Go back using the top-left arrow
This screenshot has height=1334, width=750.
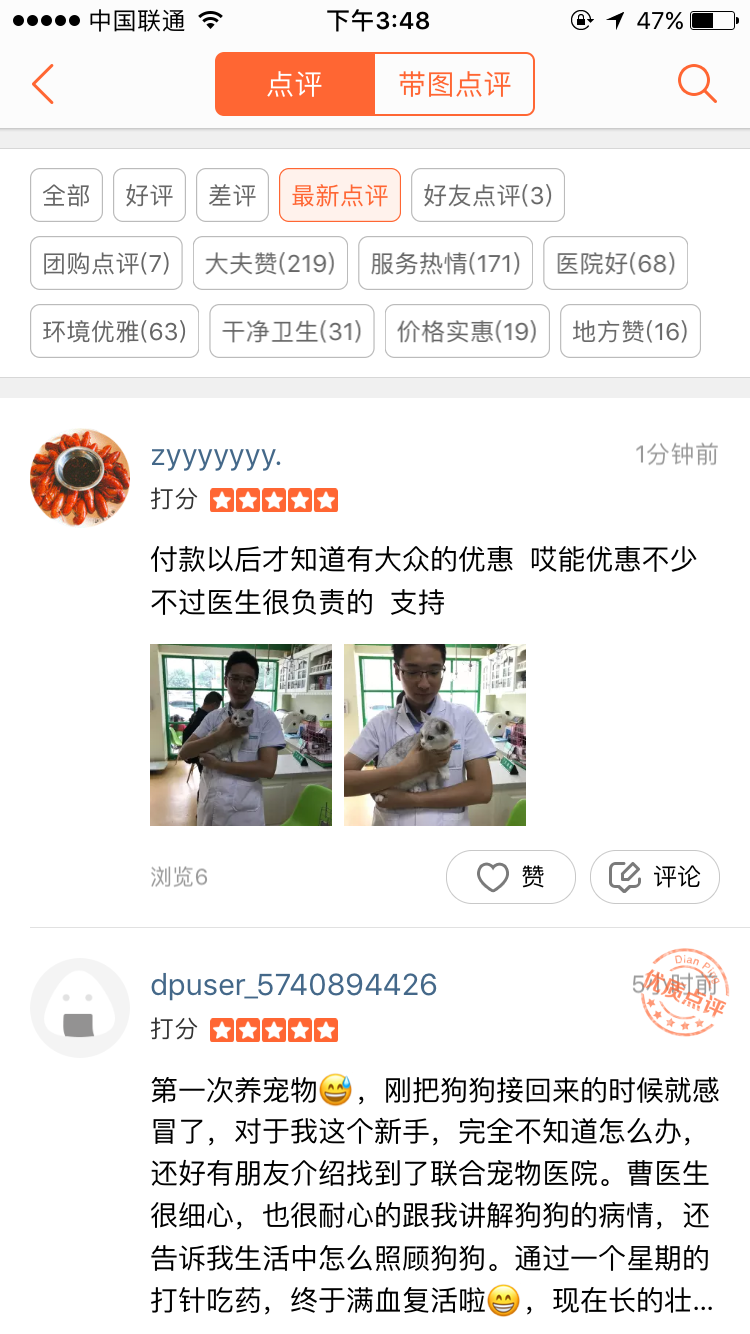pyautogui.click(x=42, y=84)
